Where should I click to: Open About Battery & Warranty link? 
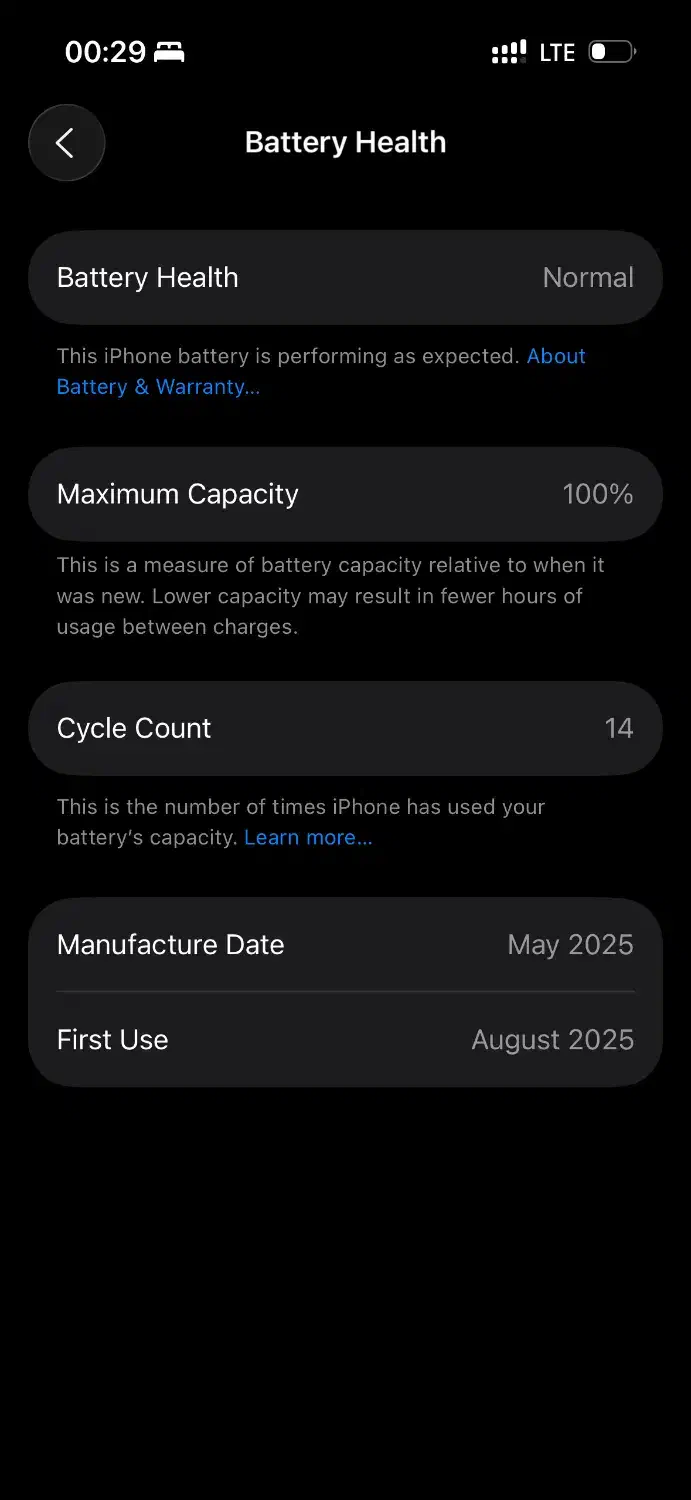click(157, 387)
